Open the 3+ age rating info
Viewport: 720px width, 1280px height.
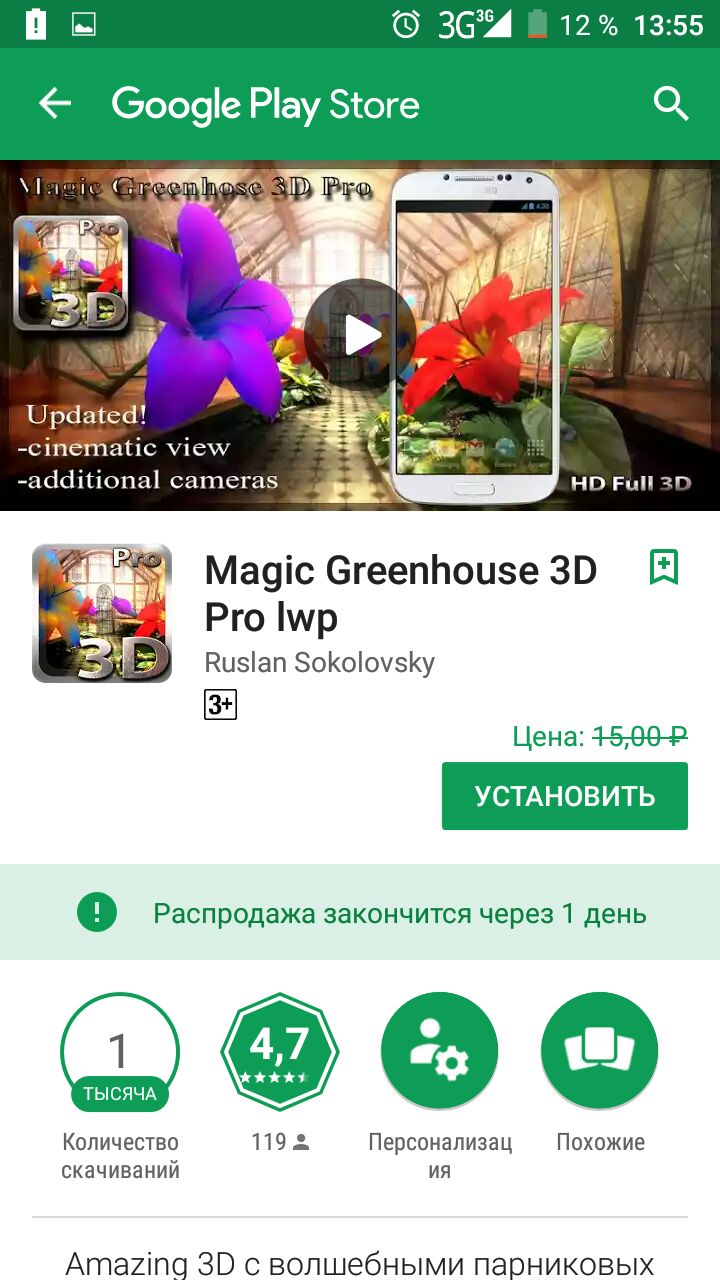click(220, 705)
